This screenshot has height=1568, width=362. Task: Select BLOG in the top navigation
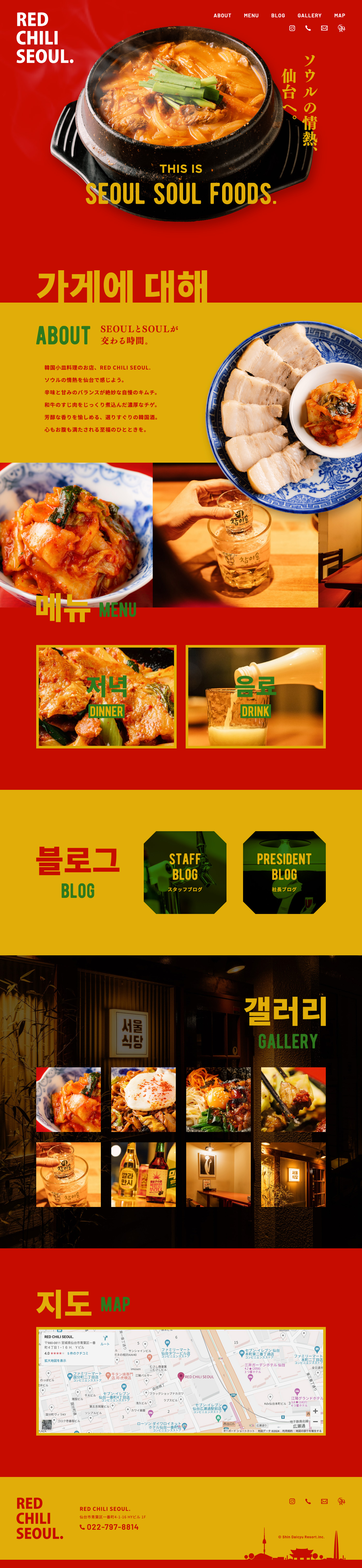tap(278, 16)
